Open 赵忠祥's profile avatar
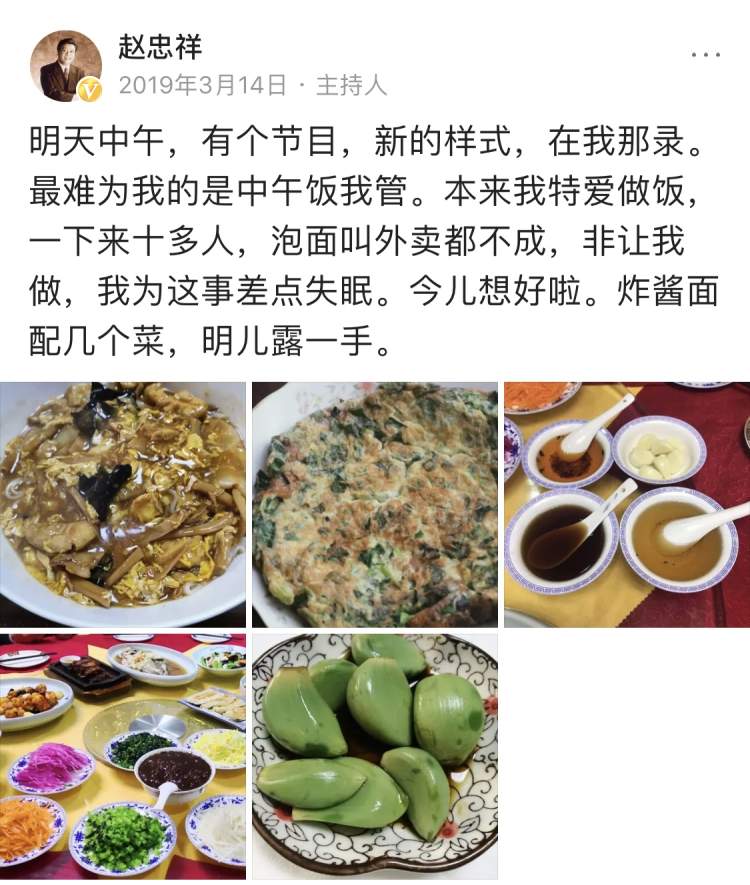Screen dimensions: 750x885 (65, 66)
